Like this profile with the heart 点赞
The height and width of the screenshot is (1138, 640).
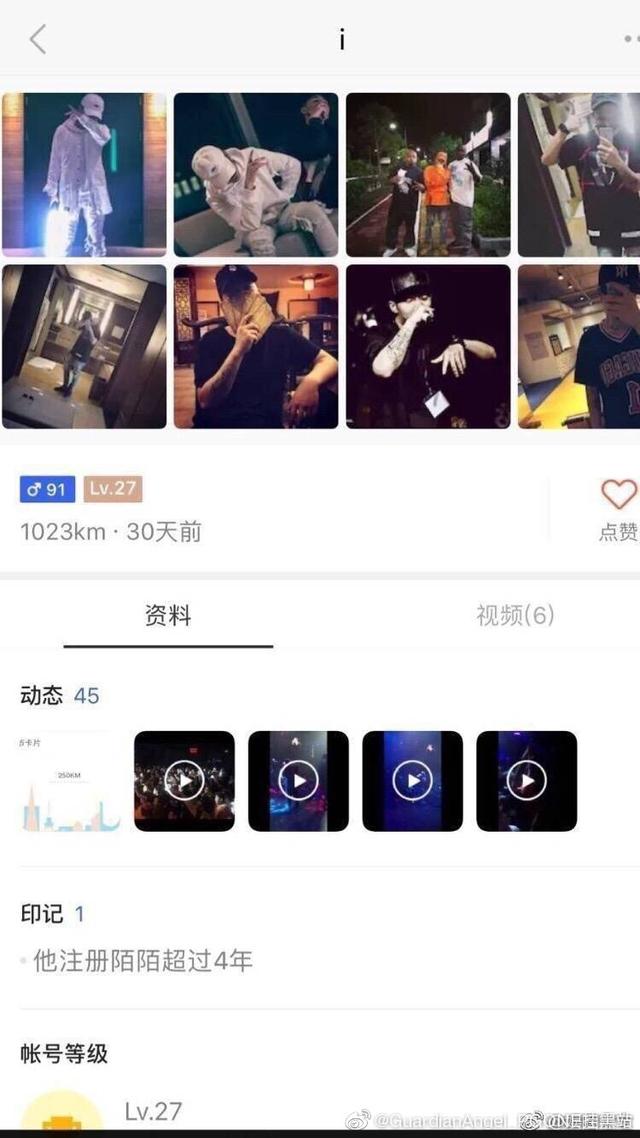point(619,511)
